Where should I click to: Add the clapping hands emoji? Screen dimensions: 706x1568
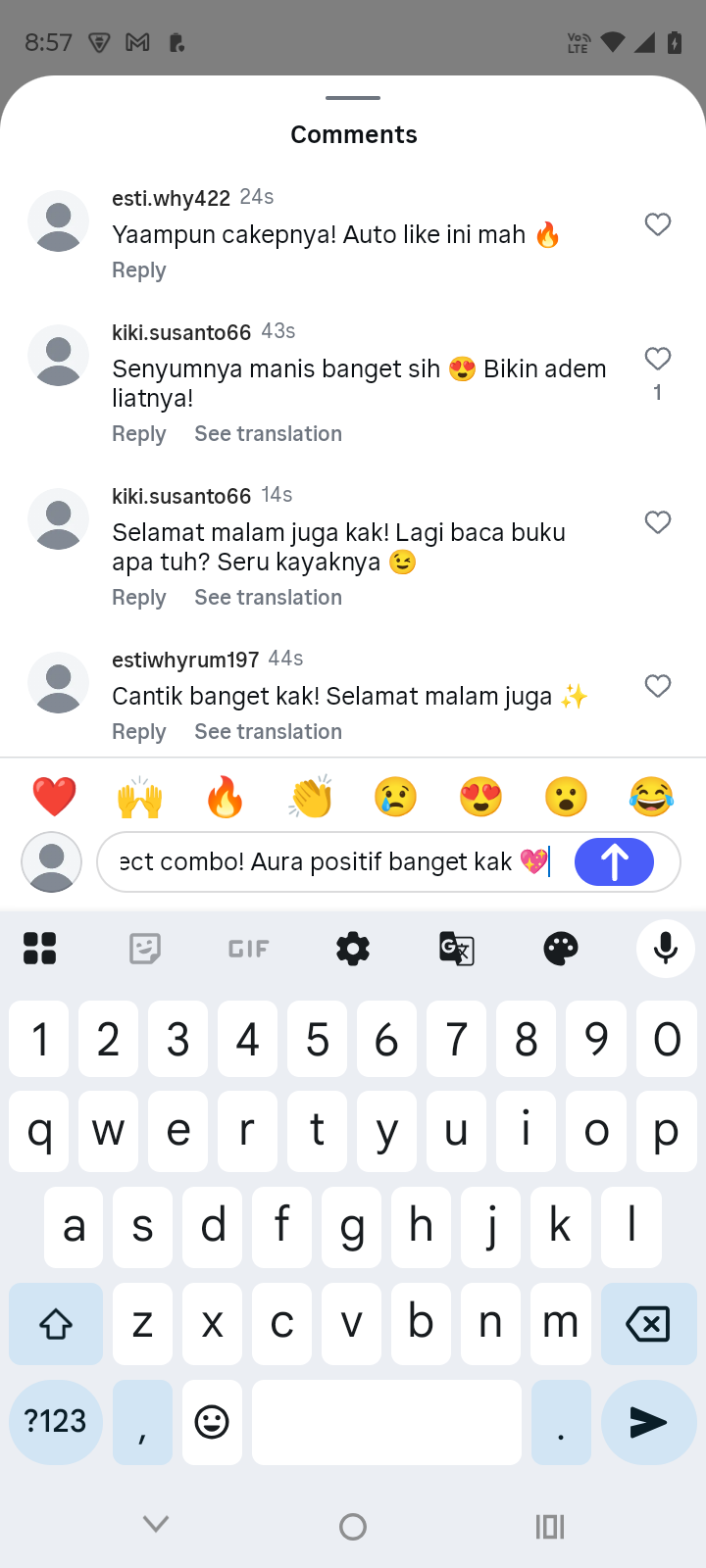click(311, 797)
